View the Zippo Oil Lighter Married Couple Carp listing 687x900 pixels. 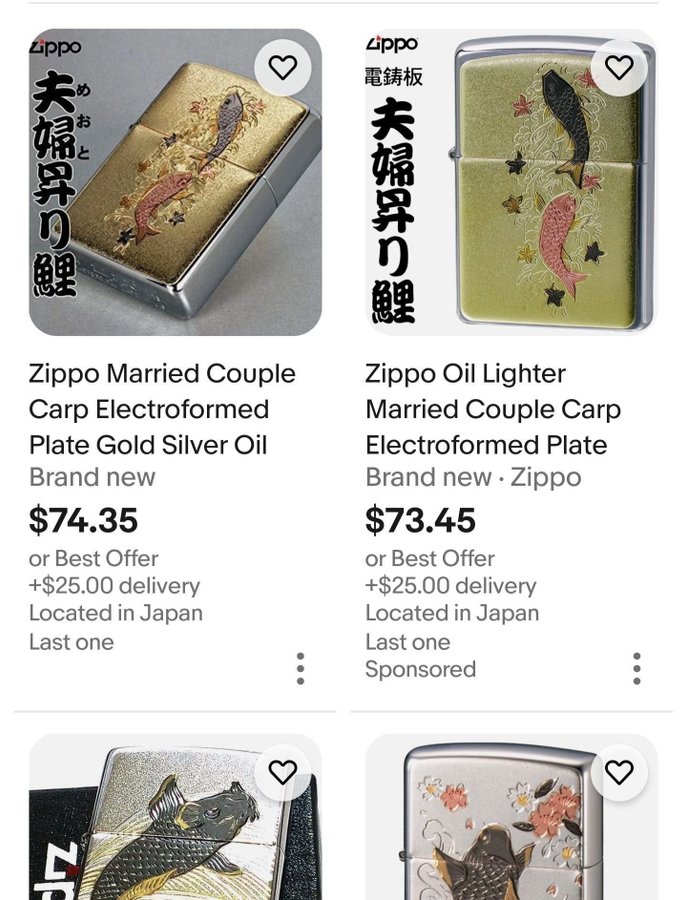click(493, 409)
